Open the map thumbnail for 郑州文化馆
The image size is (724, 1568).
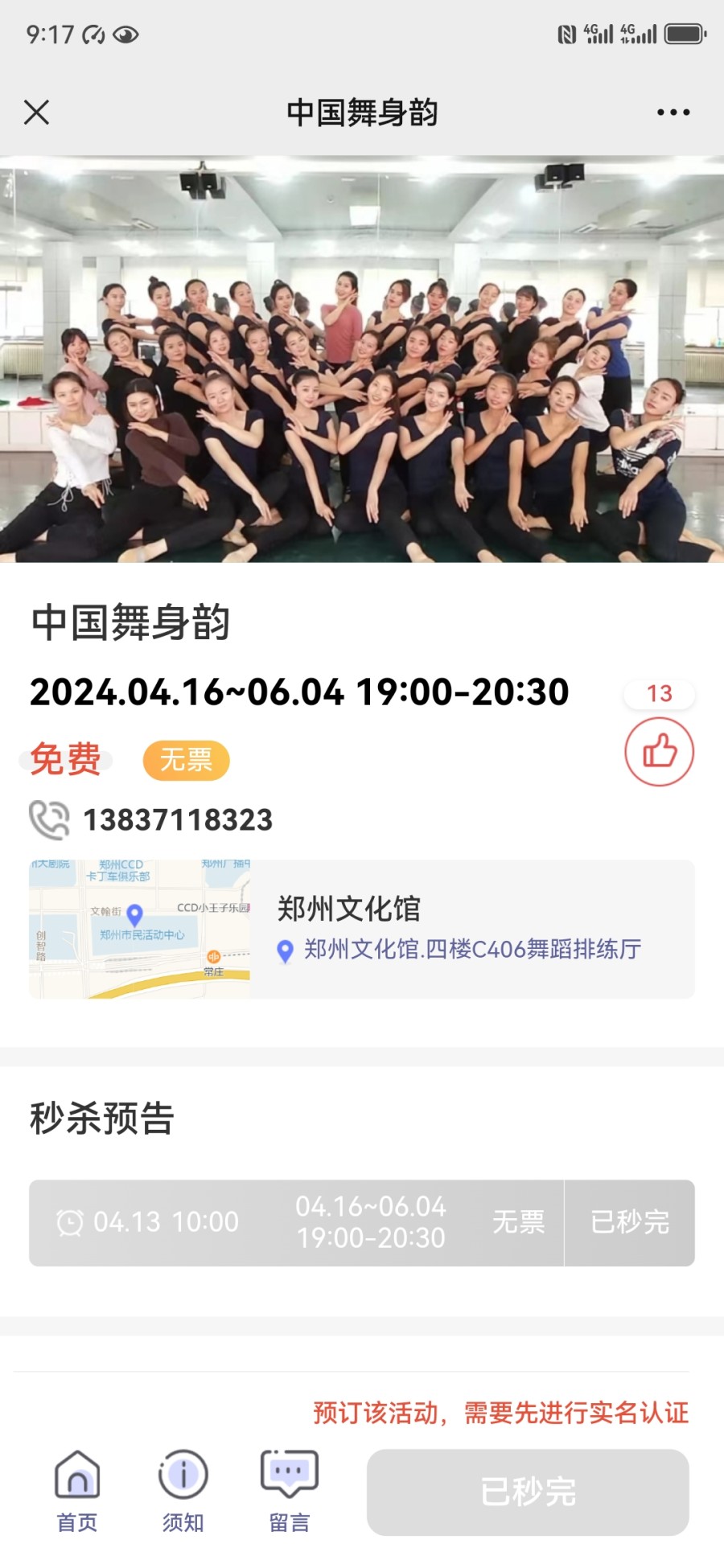(x=139, y=929)
